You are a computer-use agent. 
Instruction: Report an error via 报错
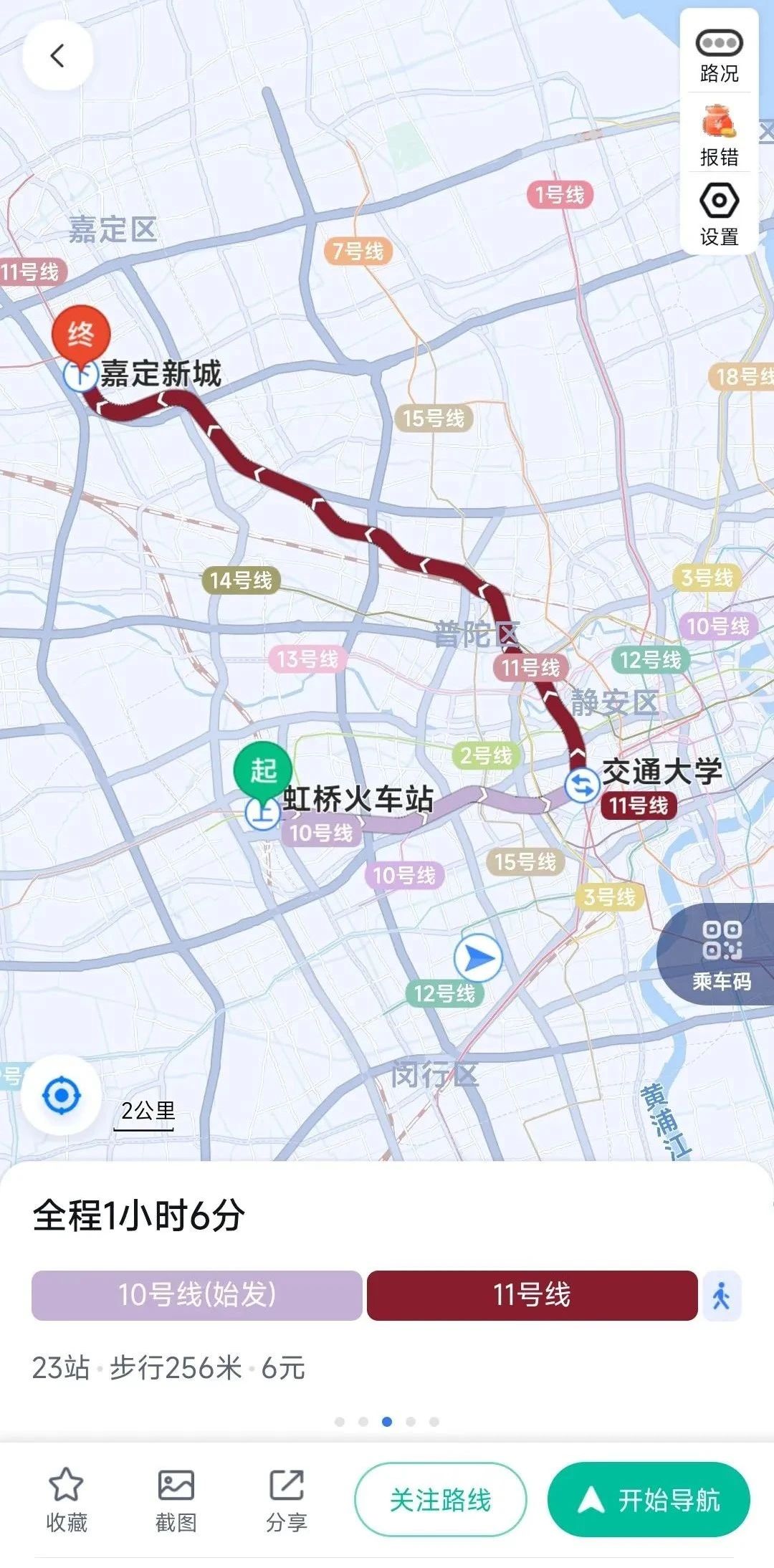coord(719,136)
